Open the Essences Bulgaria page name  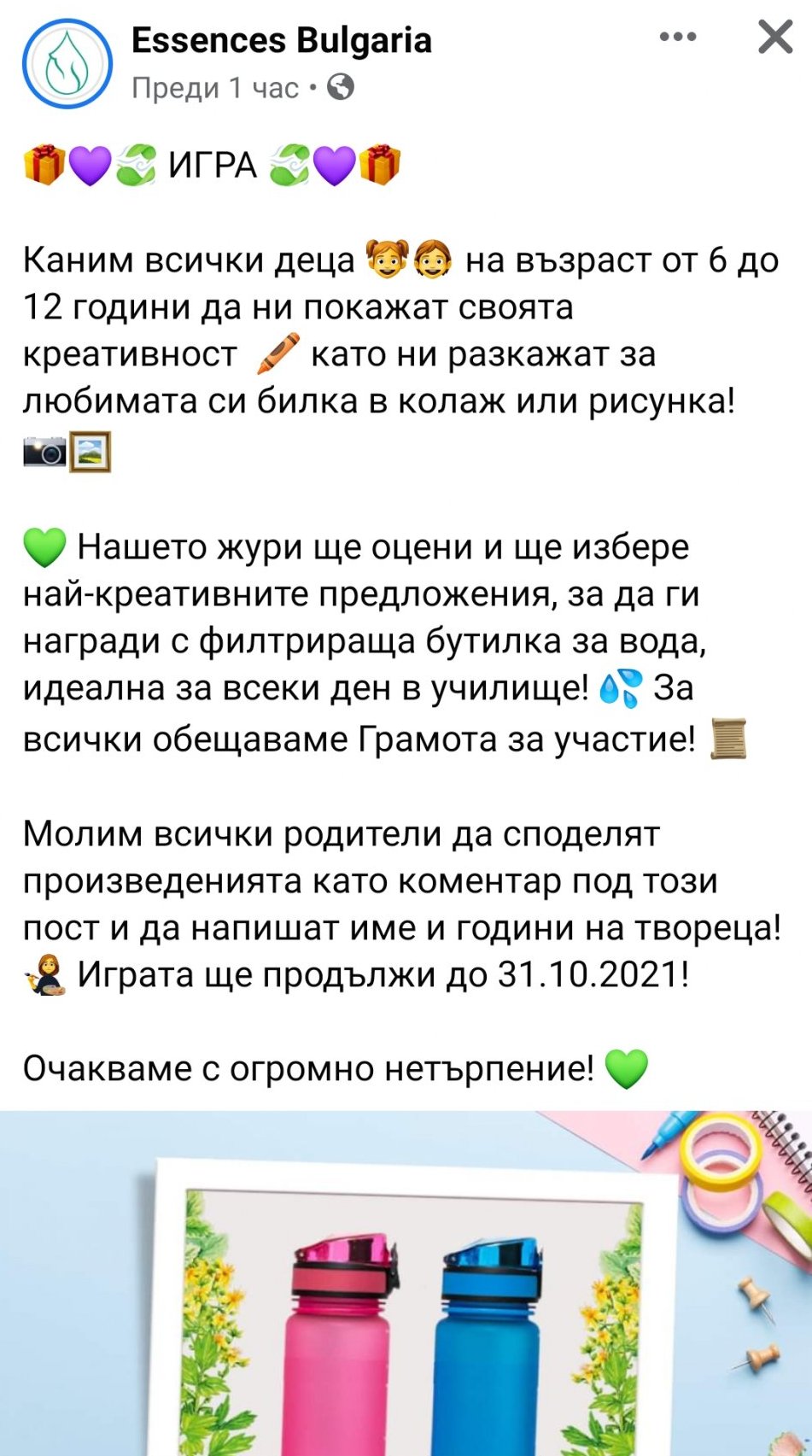tap(281, 41)
